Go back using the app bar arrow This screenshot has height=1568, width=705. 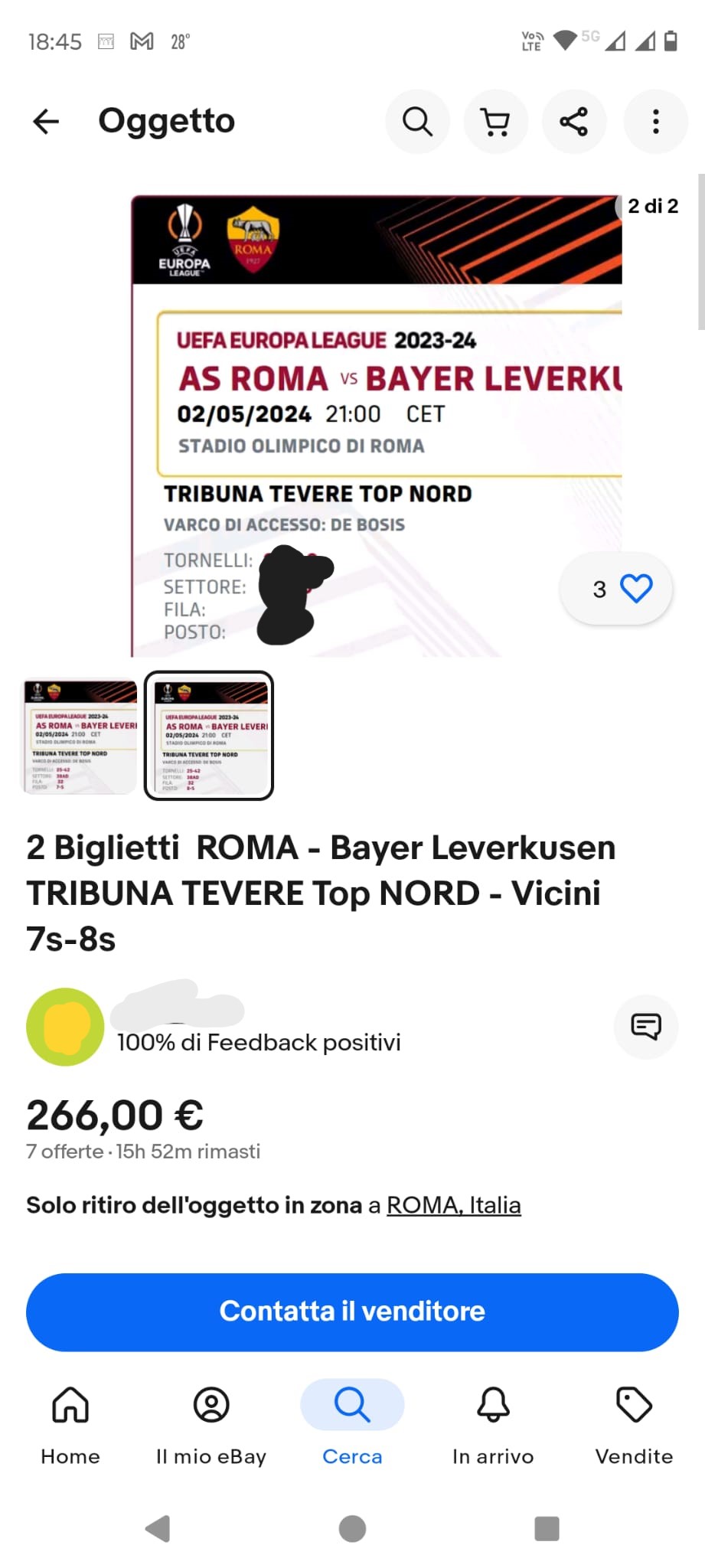pyautogui.click(x=46, y=121)
